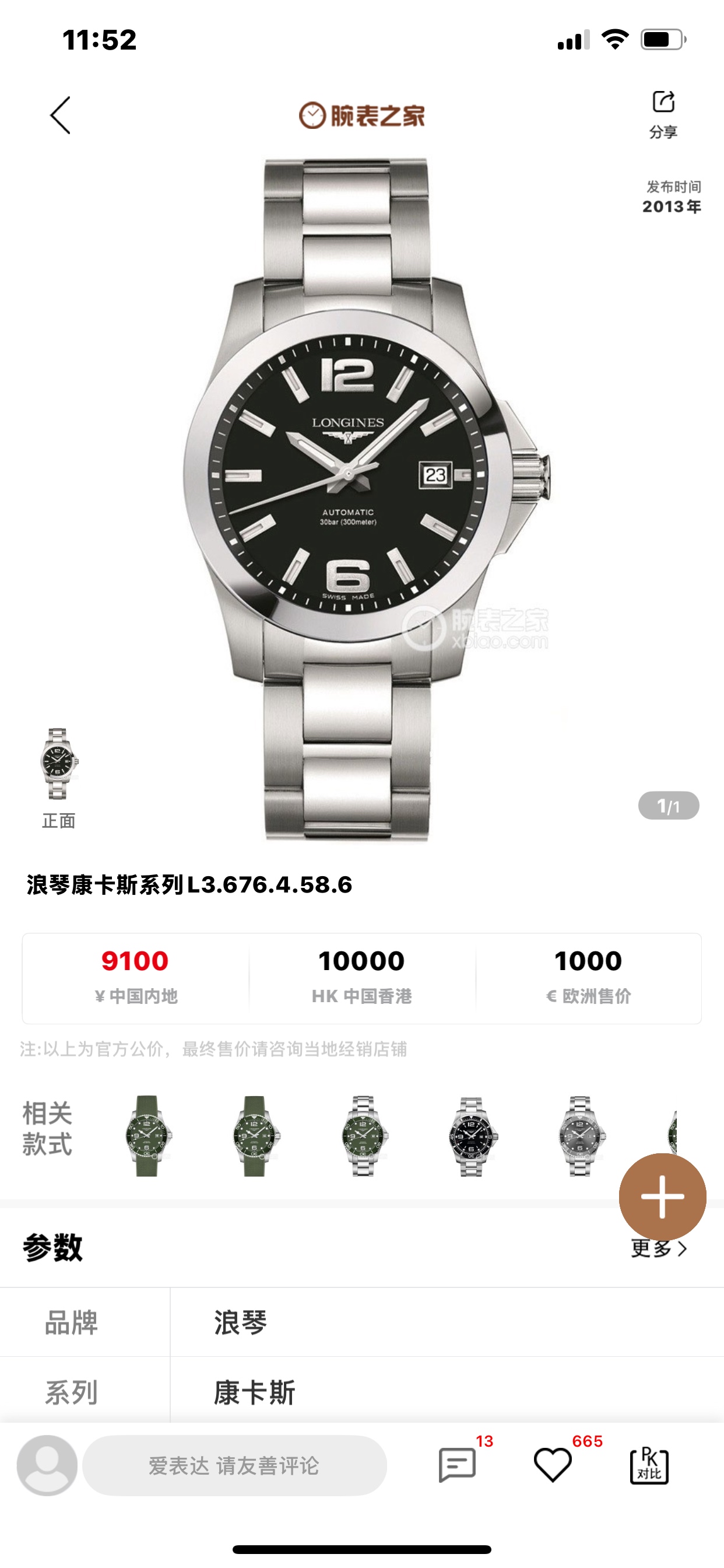The image size is (724, 1568).
Task: Open the black-dial related watch
Action: [x=472, y=1136]
